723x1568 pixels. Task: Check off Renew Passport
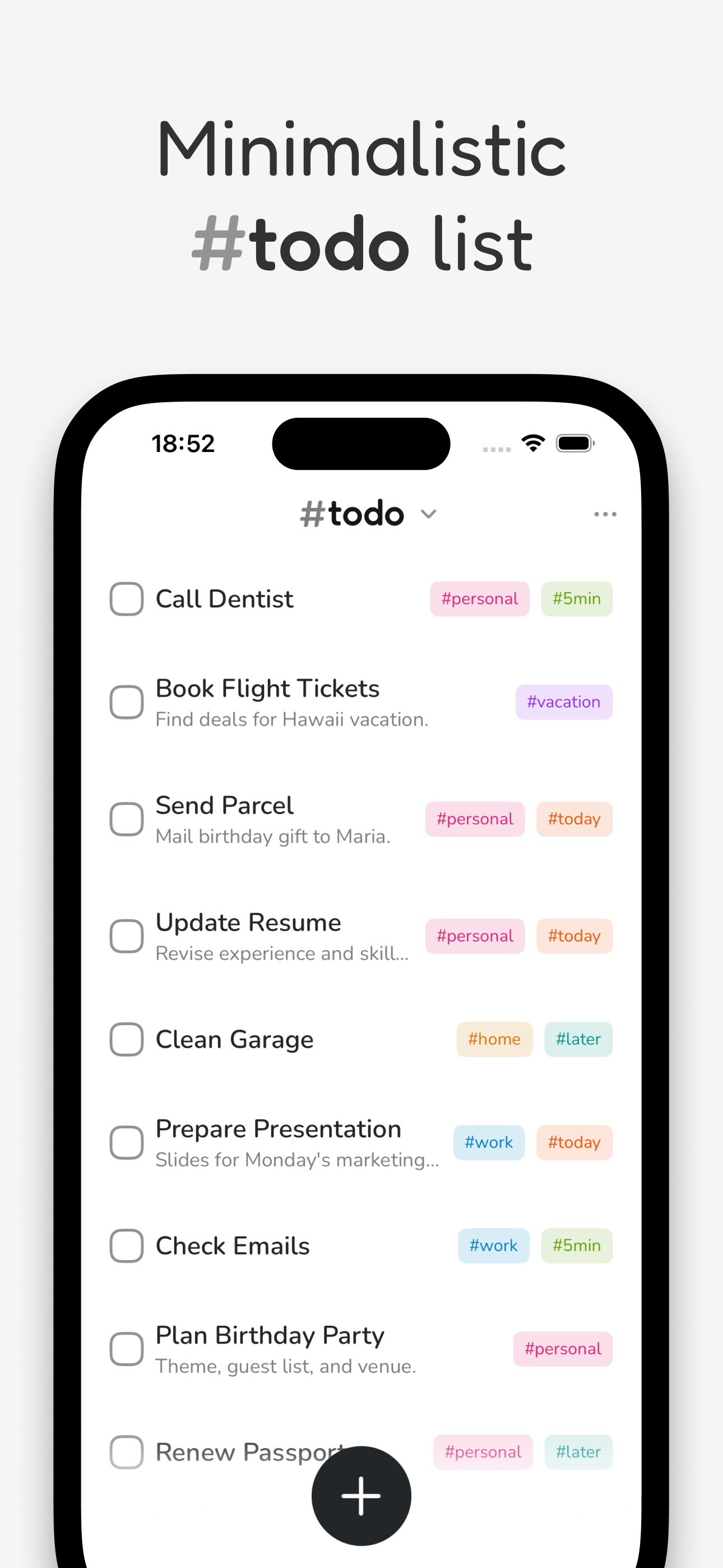click(126, 1452)
